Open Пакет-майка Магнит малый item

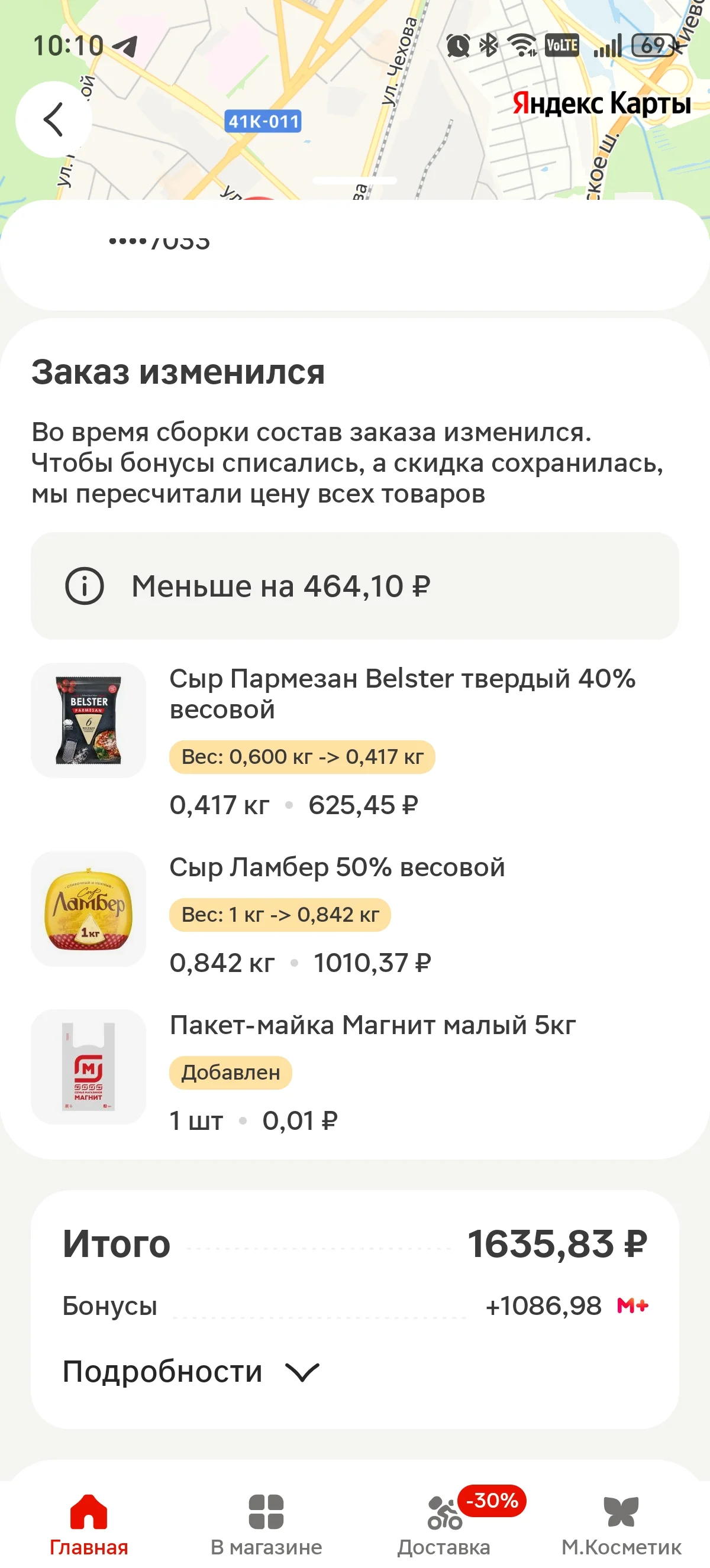point(355,1071)
